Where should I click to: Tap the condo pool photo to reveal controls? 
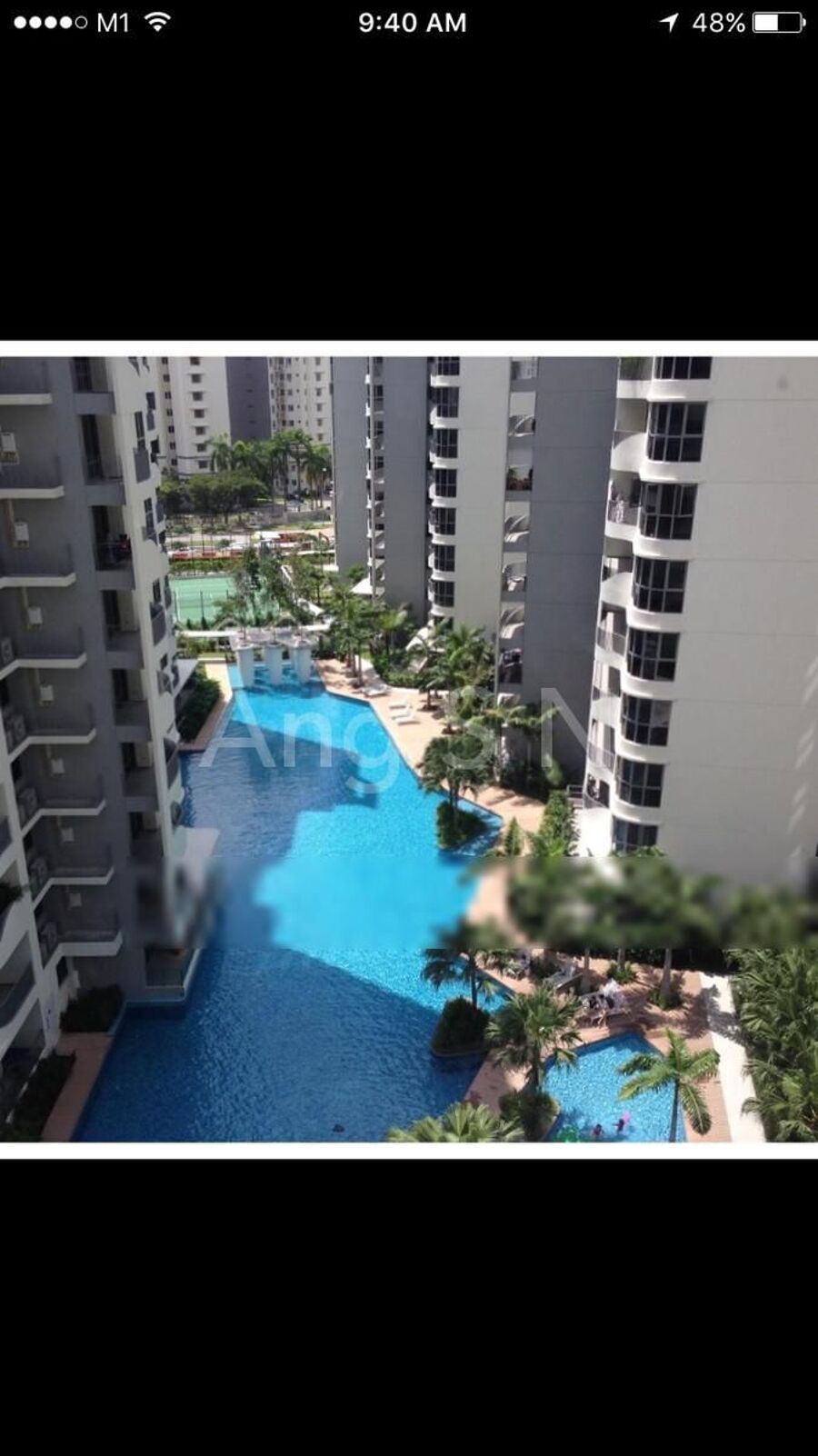tap(409, 749)
